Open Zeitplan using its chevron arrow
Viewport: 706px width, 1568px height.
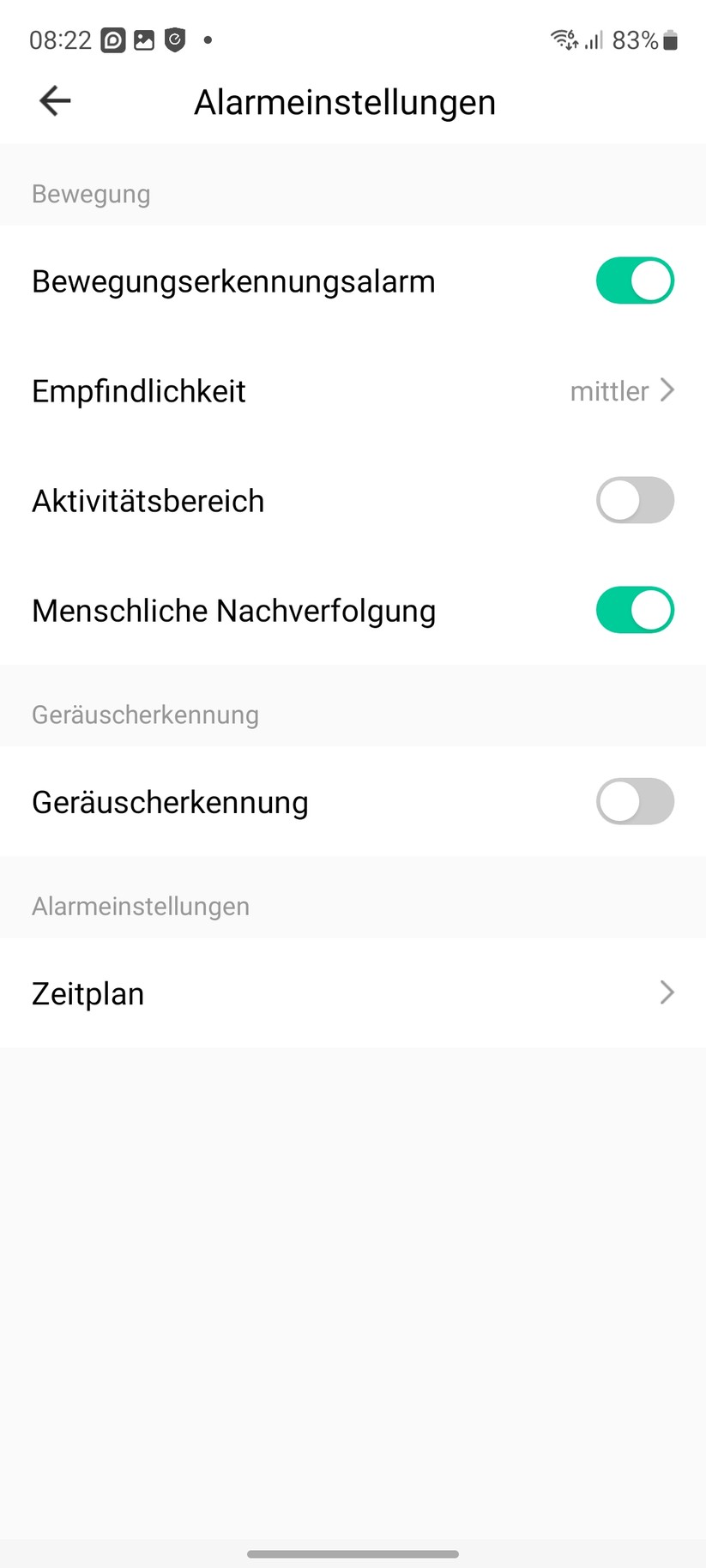tap(667, 992)
